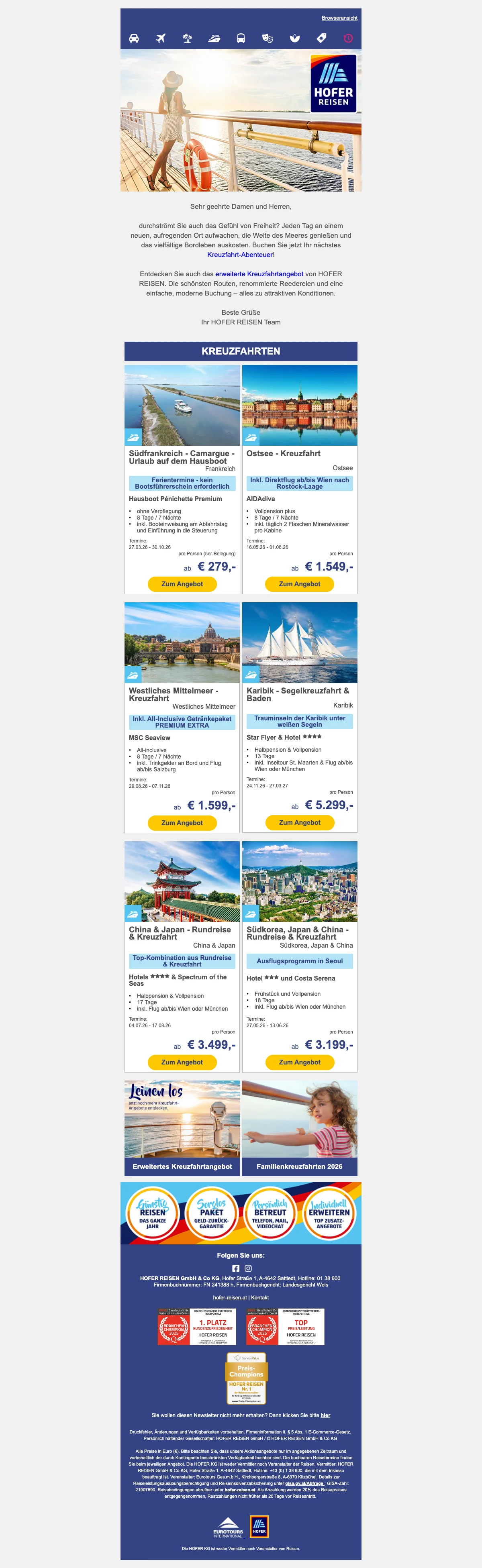Select Zum Angebot for Karibik Segelkreuzfahrt

click(299, 822)
